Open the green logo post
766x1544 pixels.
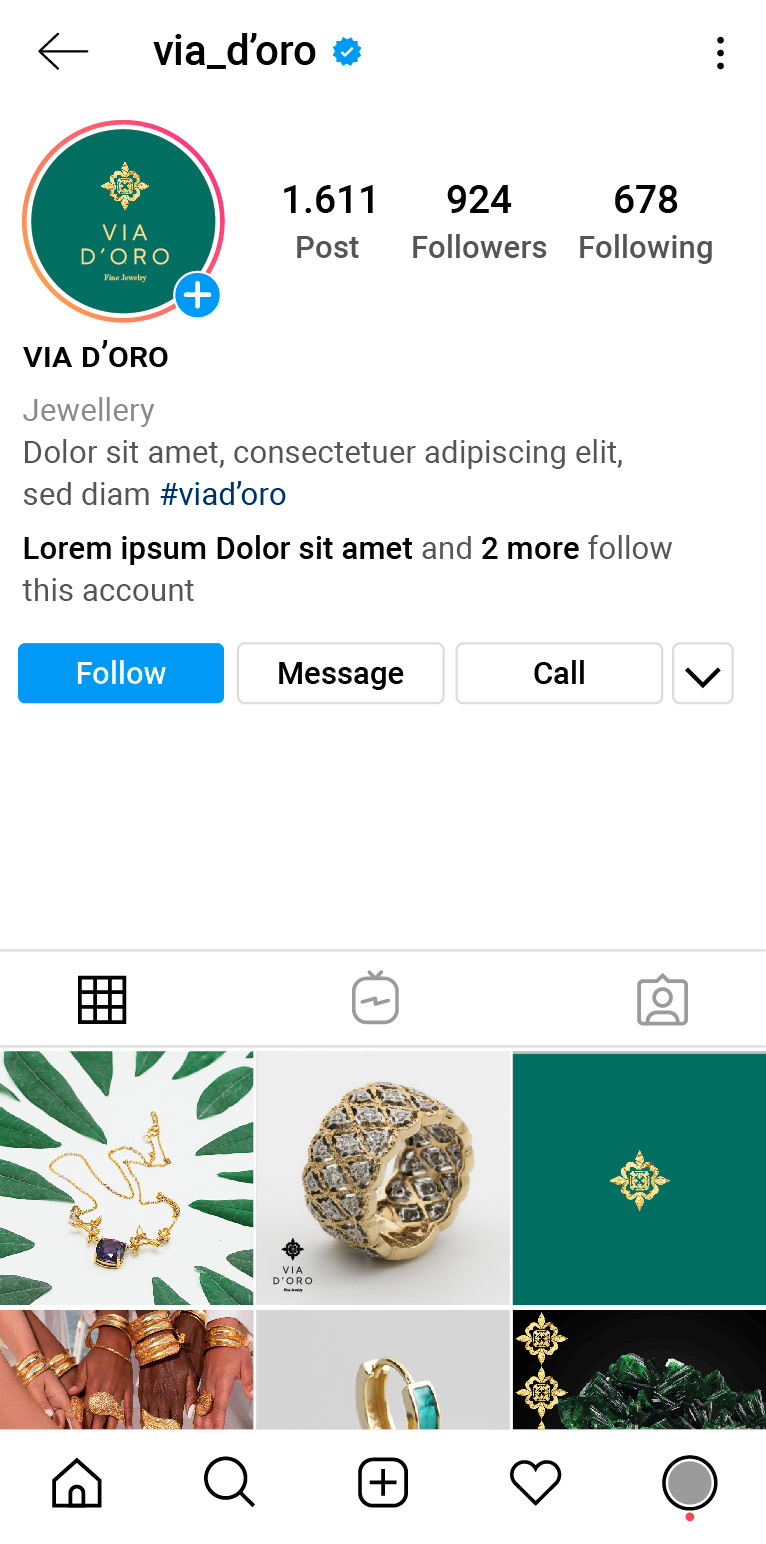click(x=639, y=1178)
